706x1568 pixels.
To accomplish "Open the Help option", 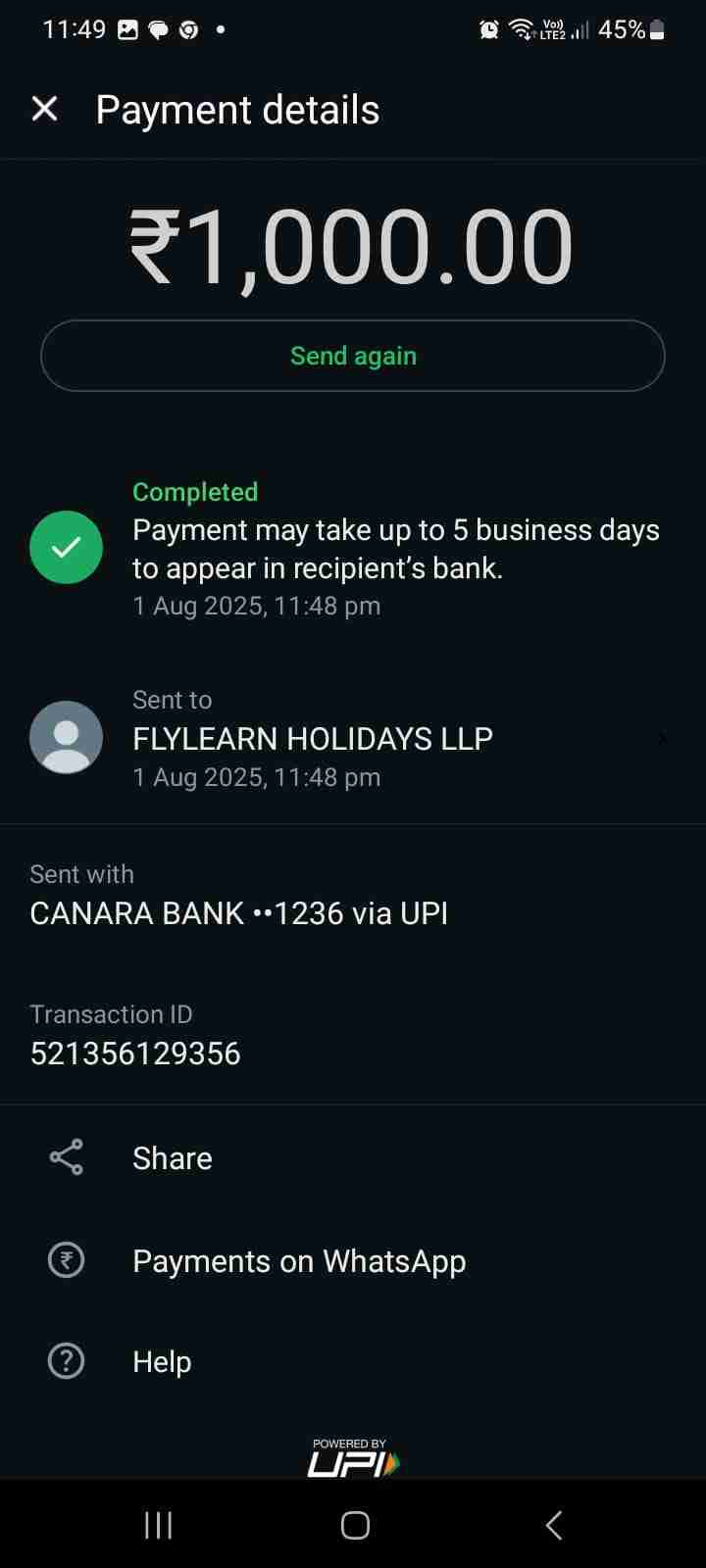I will [162, 1361].
